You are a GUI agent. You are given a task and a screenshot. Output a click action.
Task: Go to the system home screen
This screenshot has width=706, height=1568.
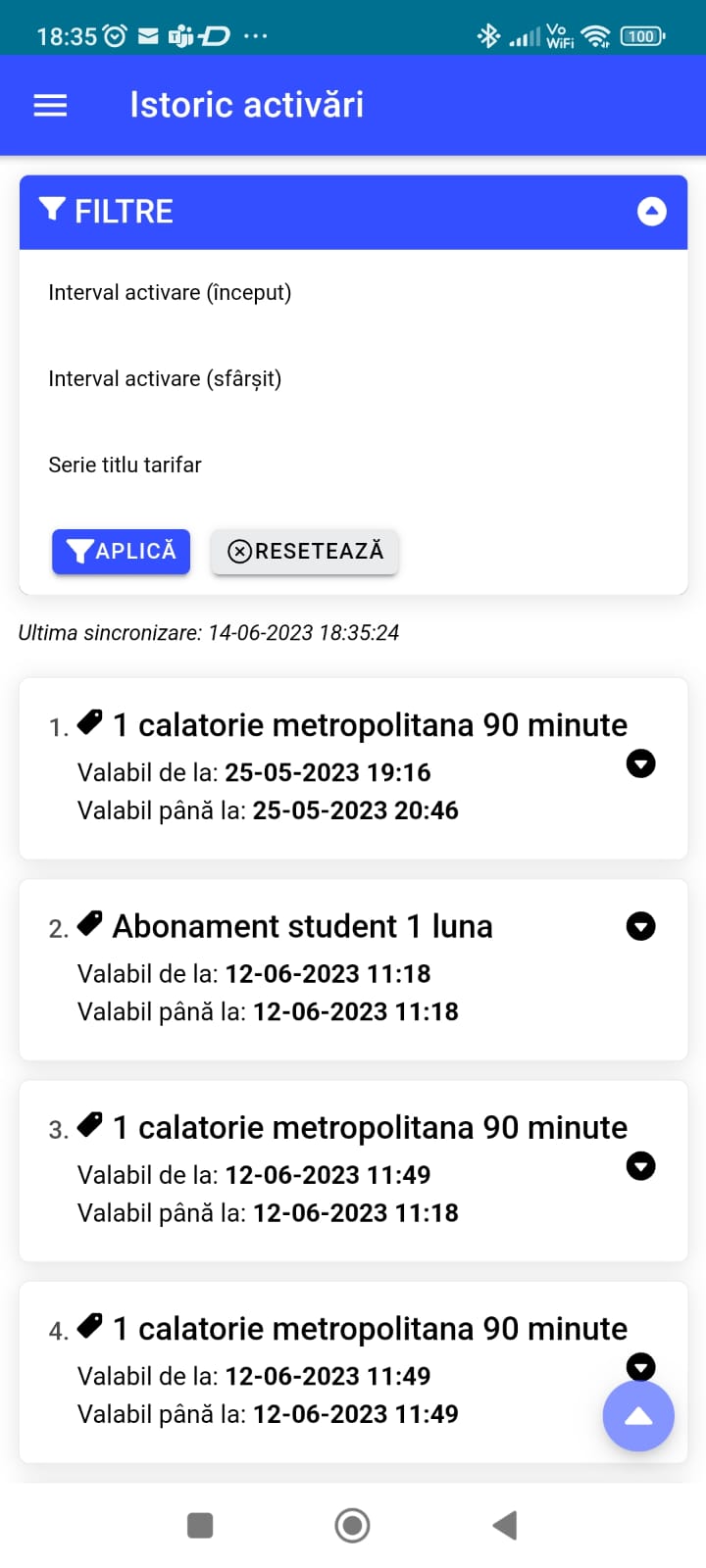tap(352, 1525)
